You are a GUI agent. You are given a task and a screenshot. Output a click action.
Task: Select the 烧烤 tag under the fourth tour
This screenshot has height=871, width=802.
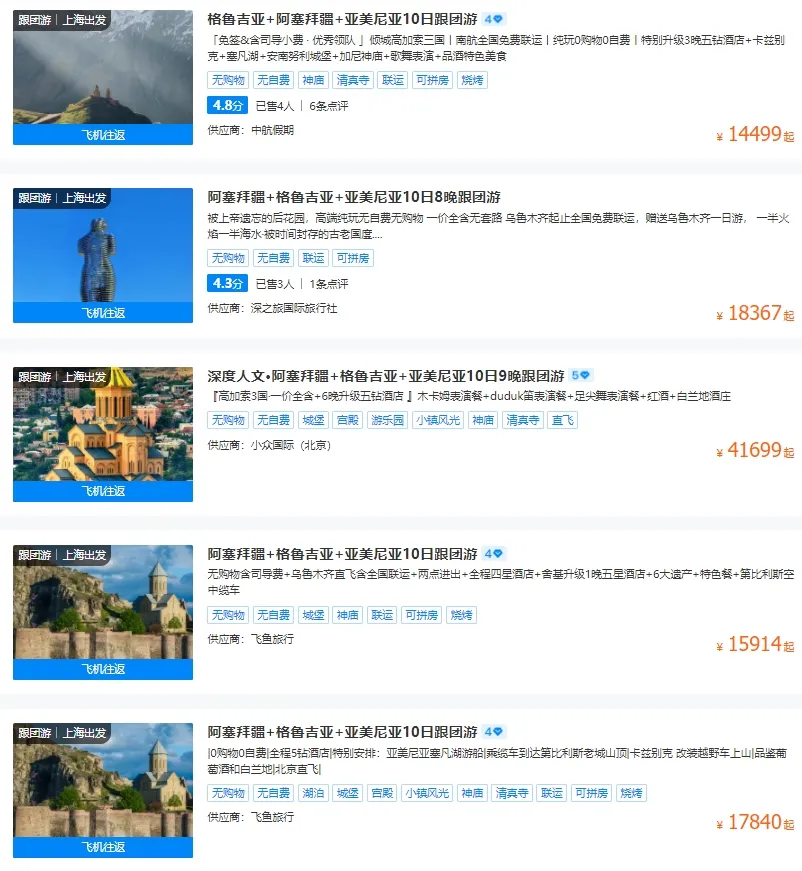[x=461, y=615]
